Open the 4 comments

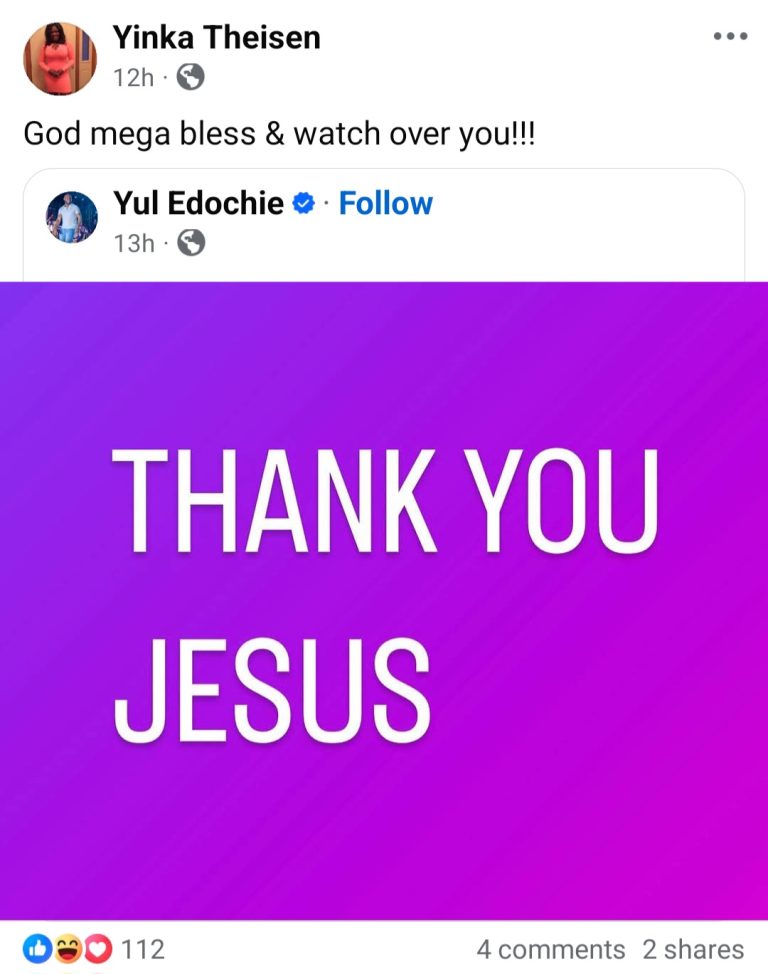pos(550,949)
